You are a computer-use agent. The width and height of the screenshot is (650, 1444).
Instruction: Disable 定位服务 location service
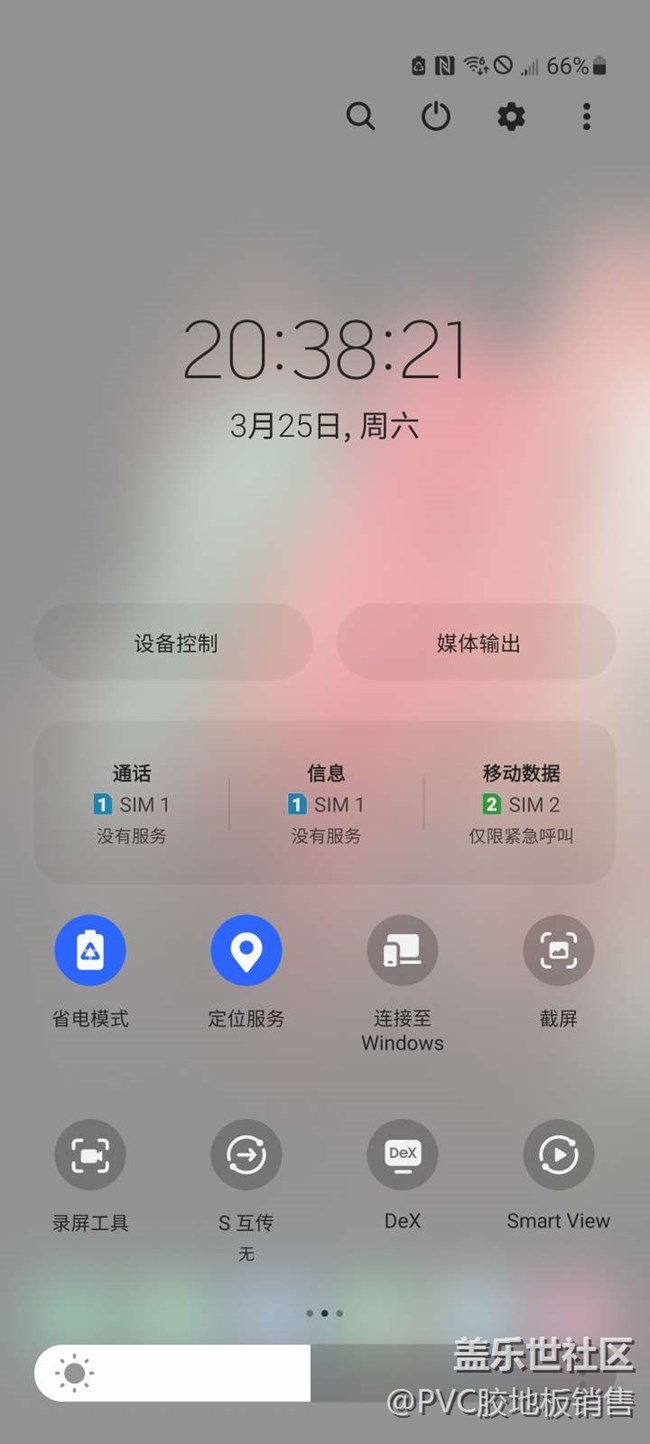[246, 950]
